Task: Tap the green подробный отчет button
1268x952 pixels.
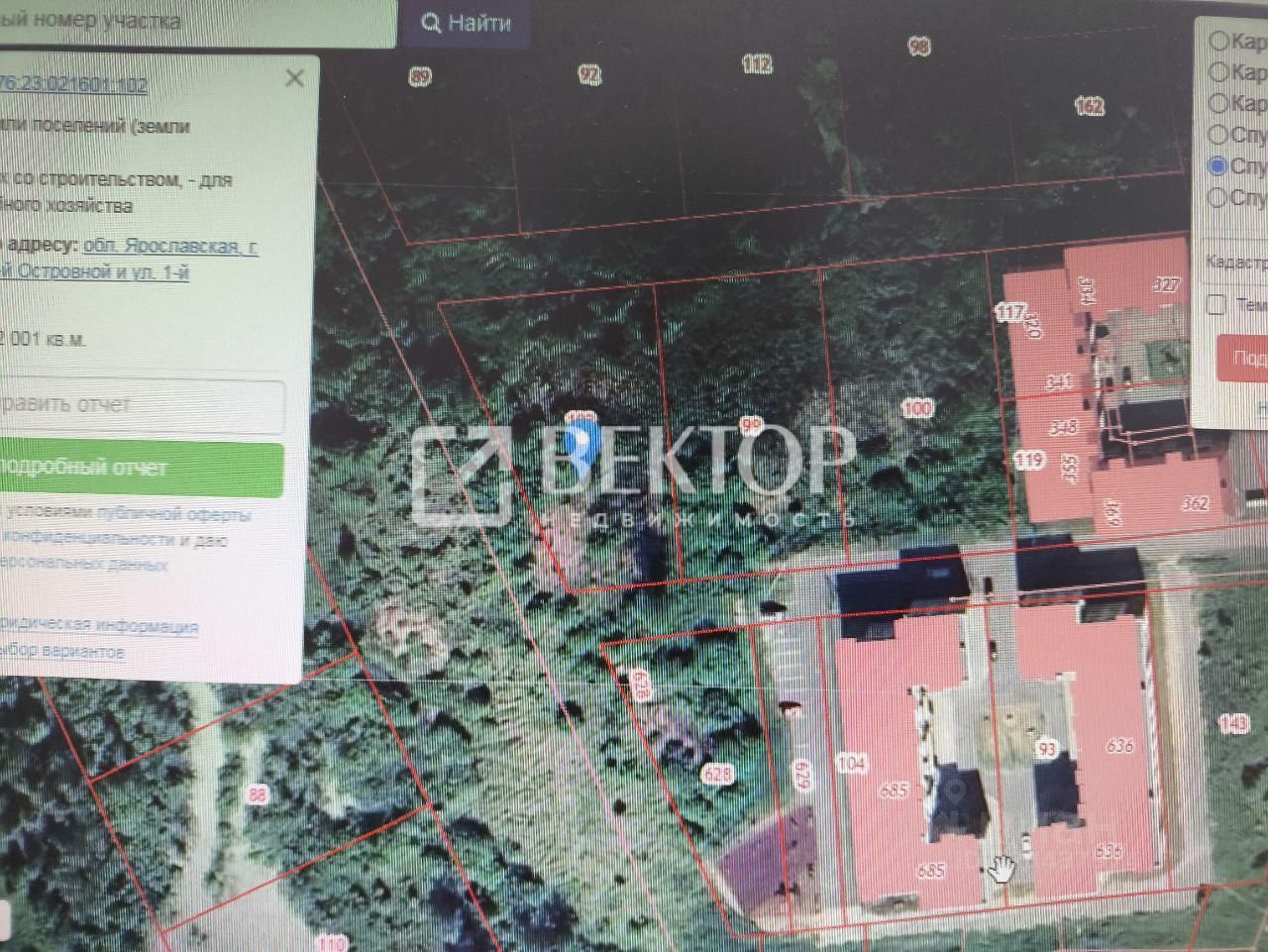Action: click(x=139, y=468)
